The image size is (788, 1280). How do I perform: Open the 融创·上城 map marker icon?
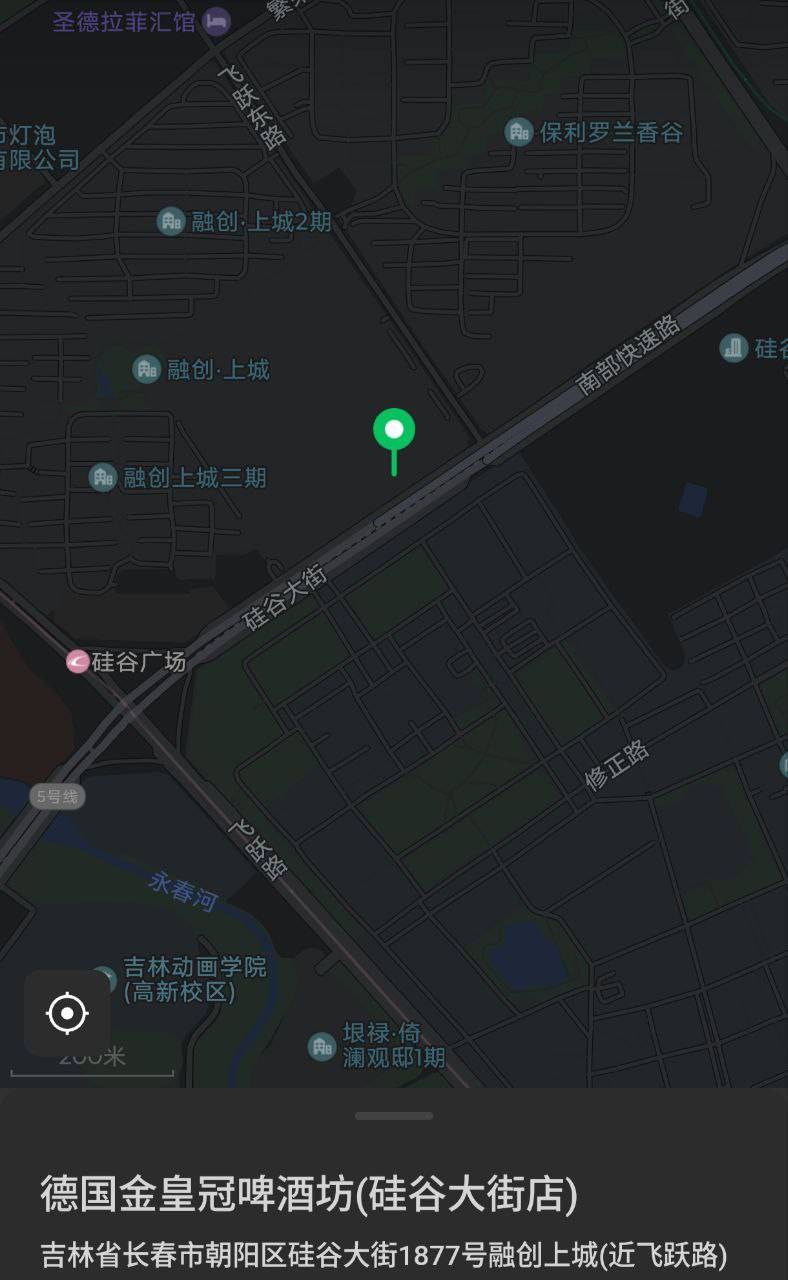click(146, 369)
